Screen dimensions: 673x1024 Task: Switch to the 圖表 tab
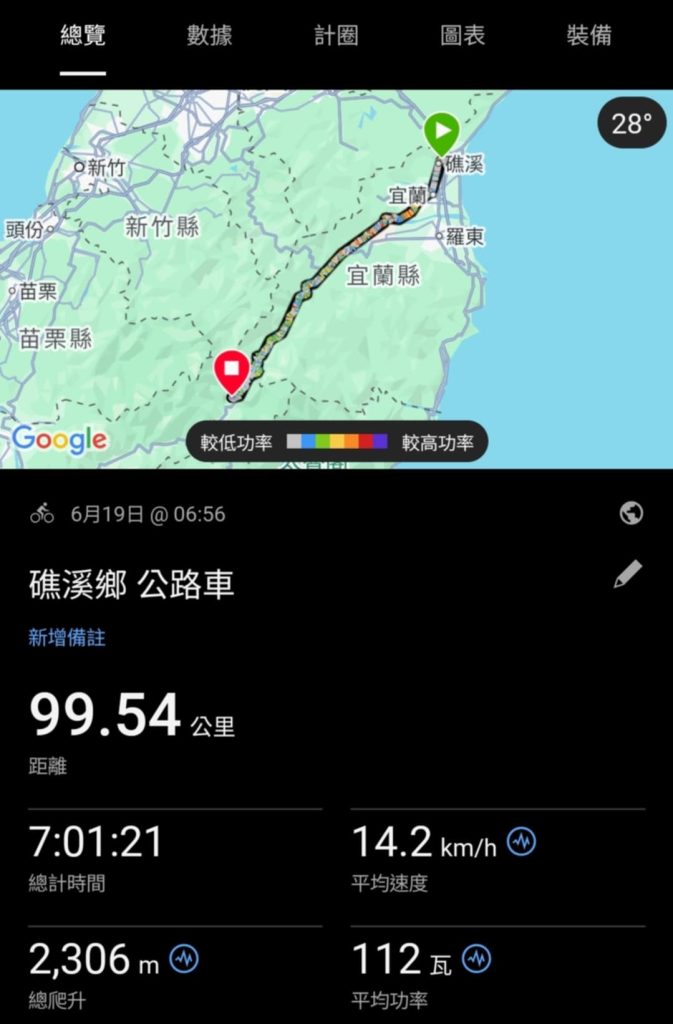[463, 36]
